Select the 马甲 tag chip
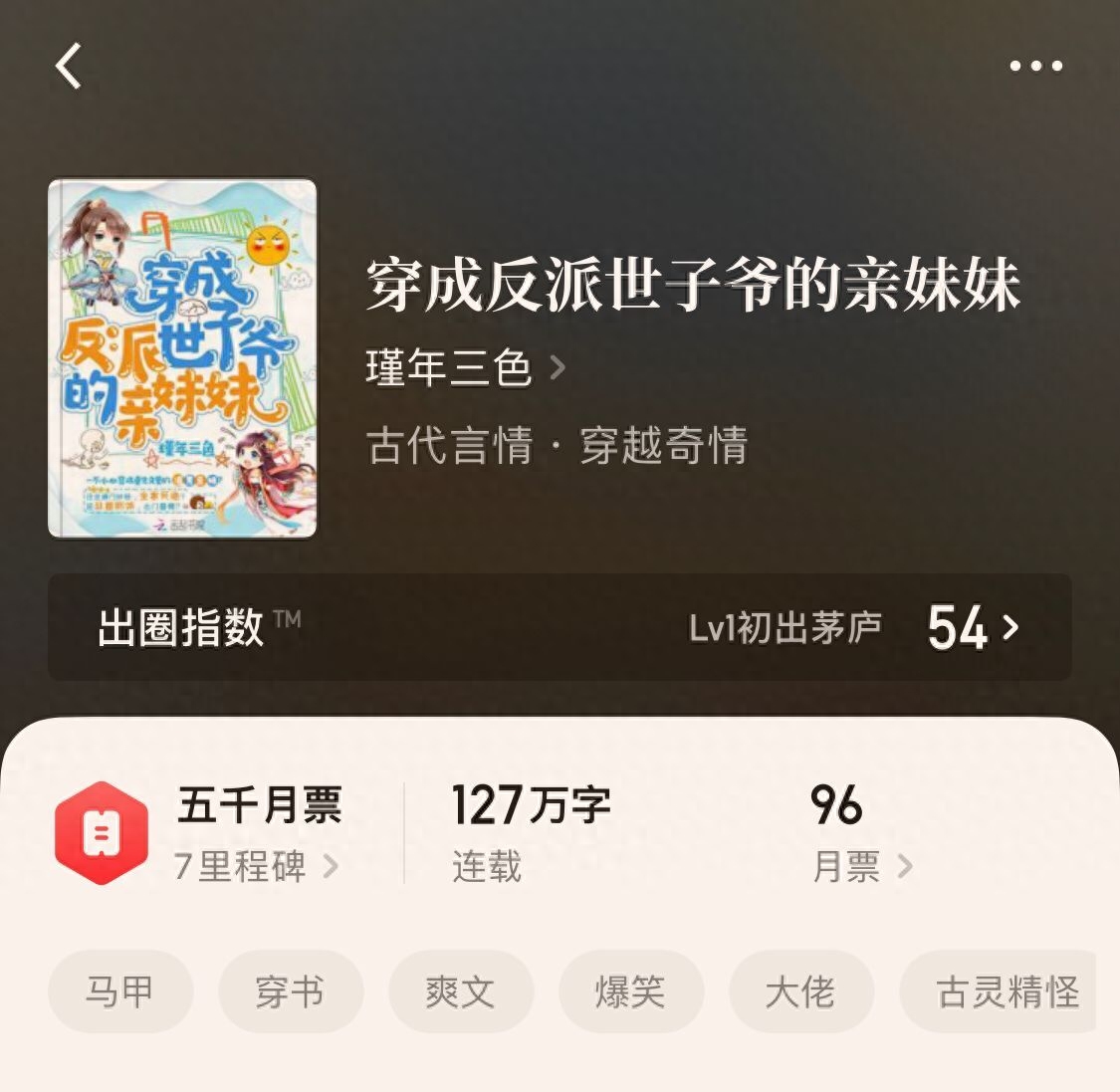Screen dimensions: 1120x1092 pyautogui.click(x=119, y=991)
